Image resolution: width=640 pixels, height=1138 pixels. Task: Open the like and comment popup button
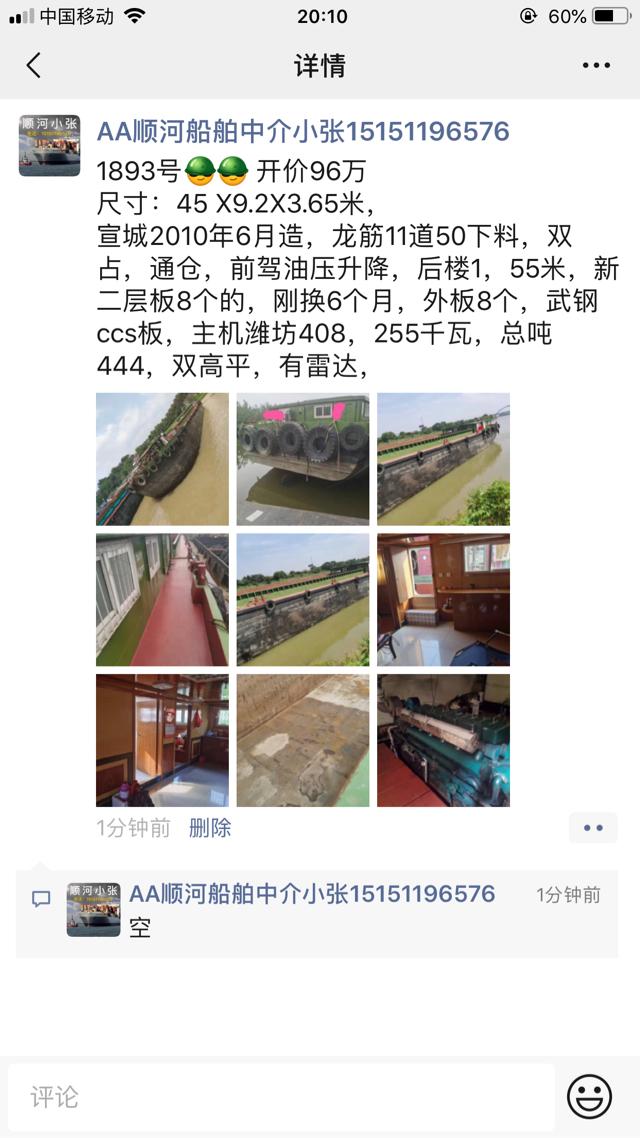click(x=593, y=828)
